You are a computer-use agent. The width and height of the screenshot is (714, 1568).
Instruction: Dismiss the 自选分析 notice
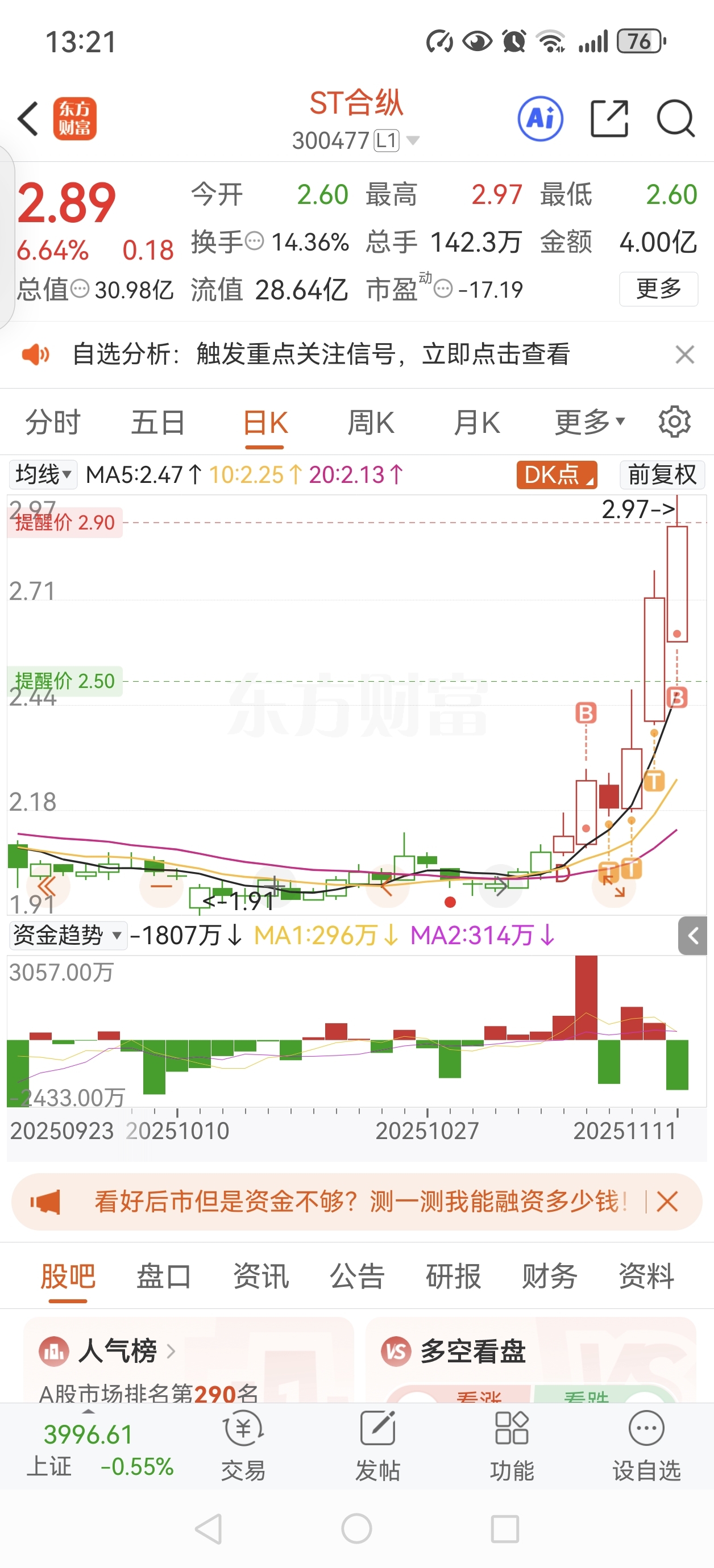685,355
